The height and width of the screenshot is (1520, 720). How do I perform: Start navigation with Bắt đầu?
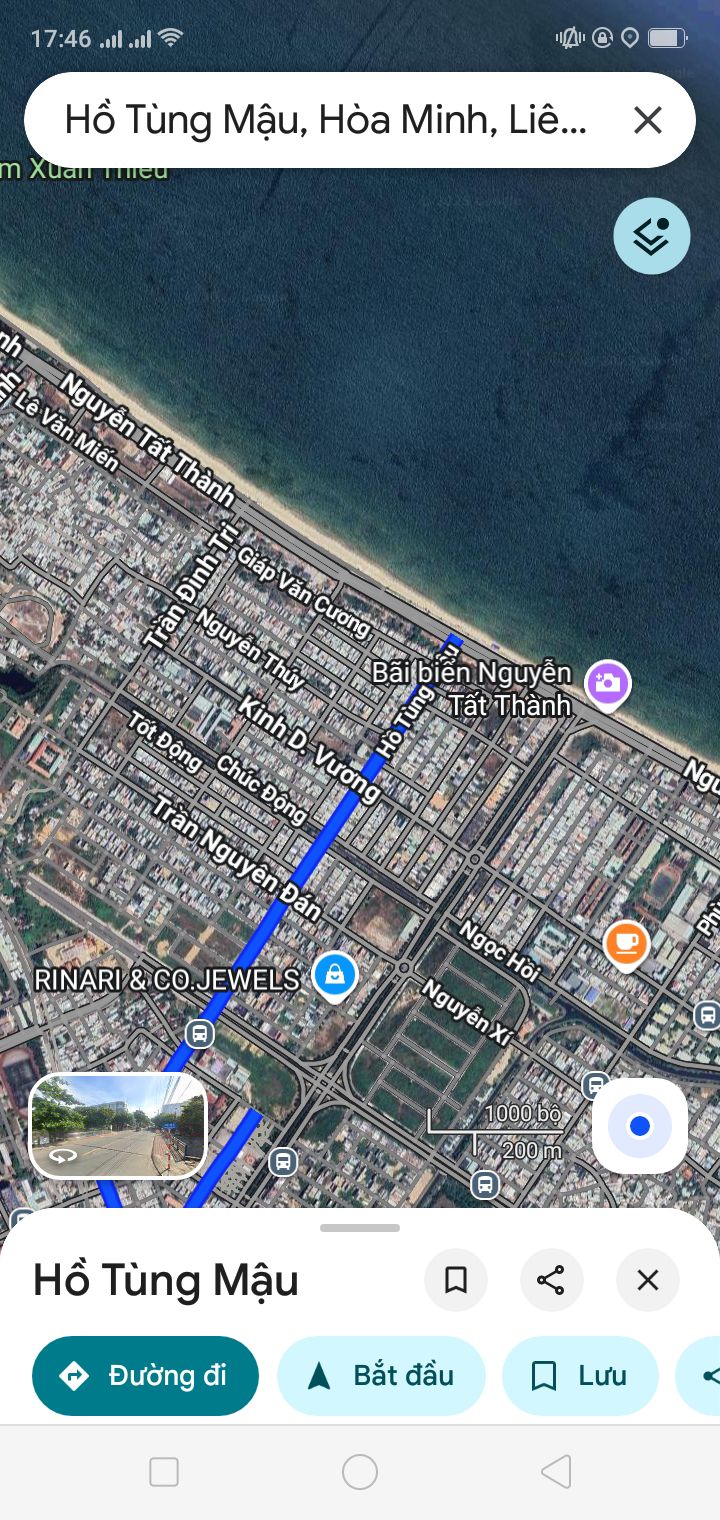point(381,1376)
